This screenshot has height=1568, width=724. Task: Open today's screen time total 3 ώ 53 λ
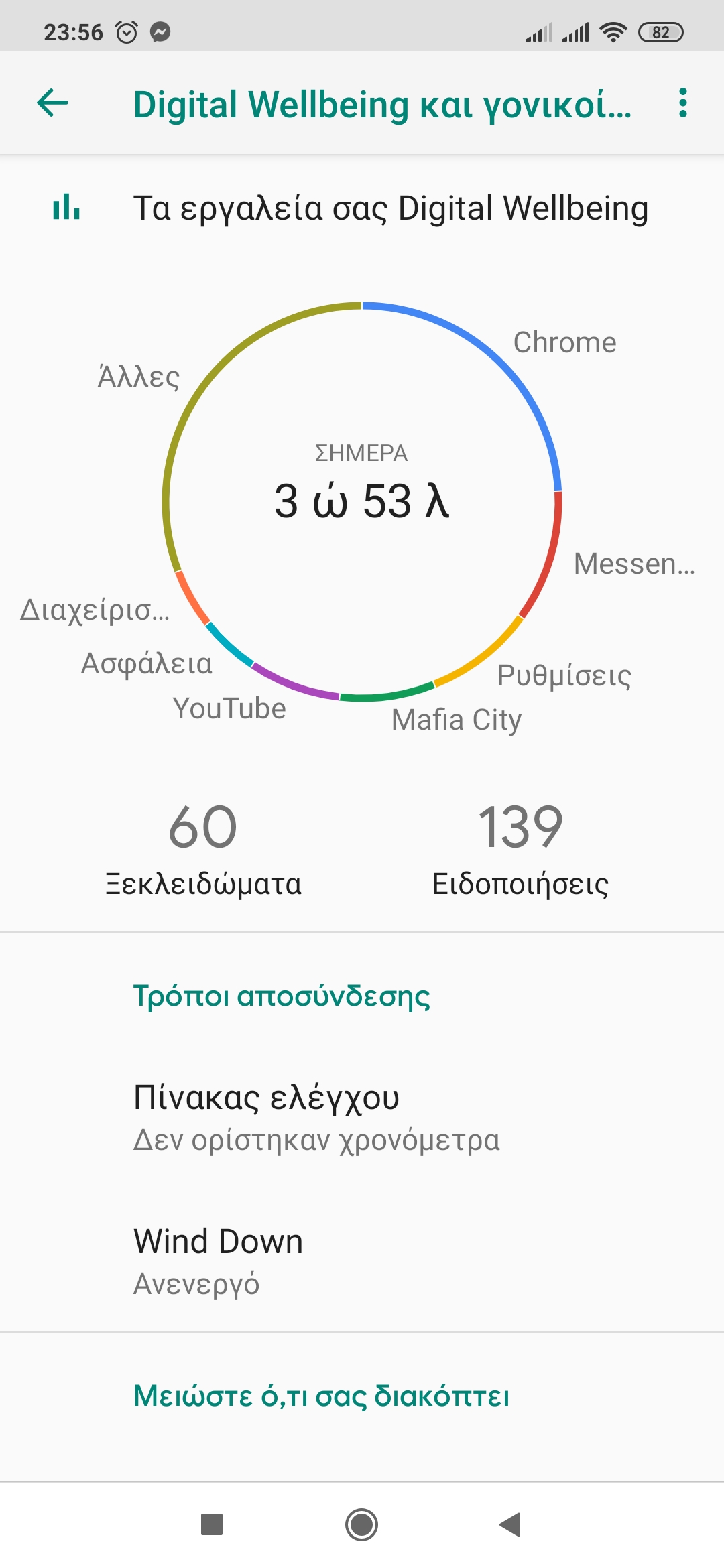[361, 501]
